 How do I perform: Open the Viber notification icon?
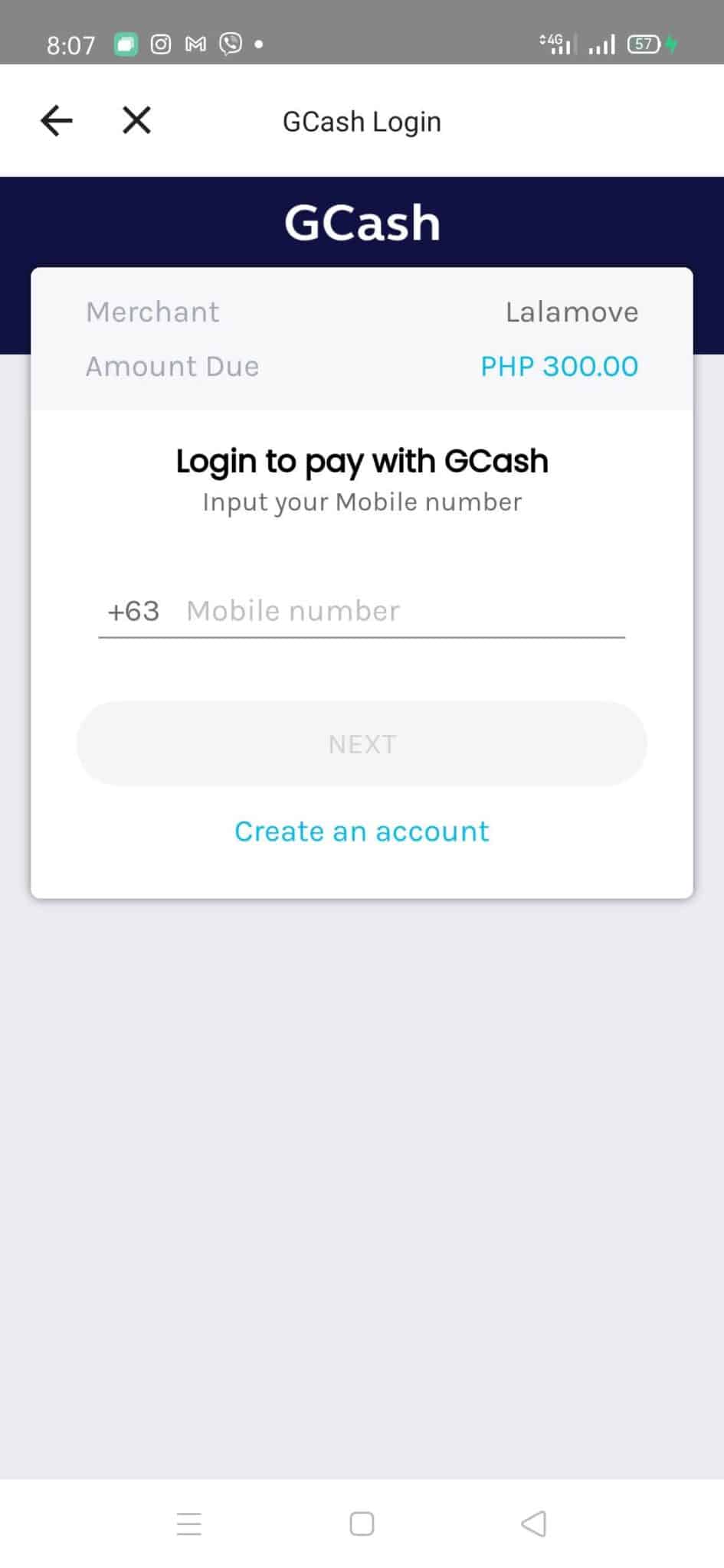[231, 44]
